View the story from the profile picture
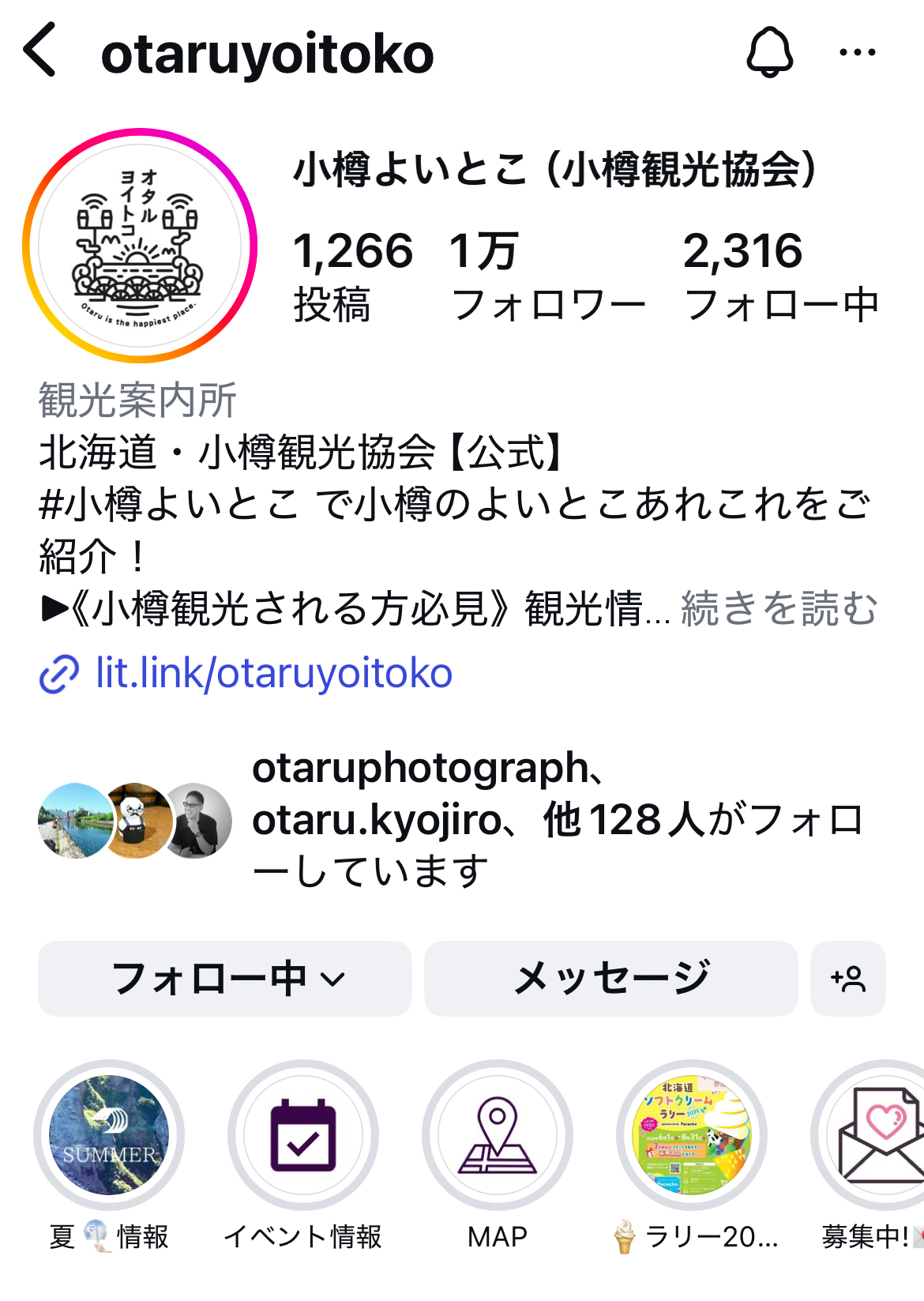Viewport: 924px width, 1301px height. [140, 246]
